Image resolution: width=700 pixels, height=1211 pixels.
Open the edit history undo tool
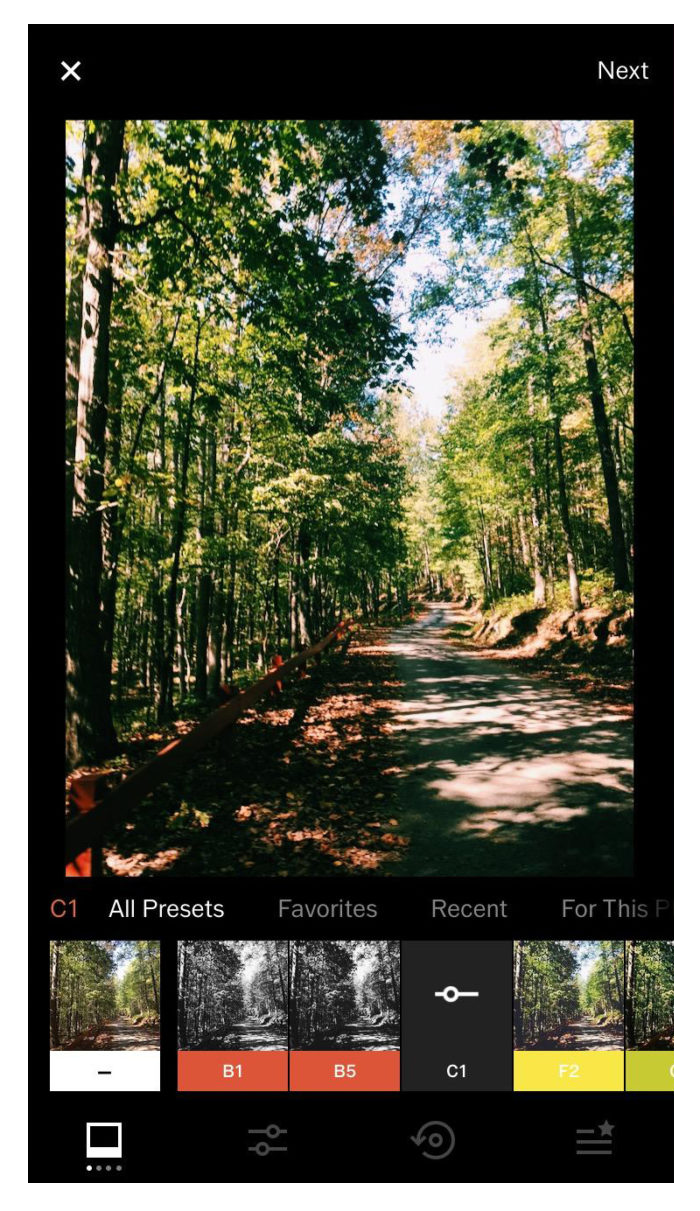tap(434, 1141)
